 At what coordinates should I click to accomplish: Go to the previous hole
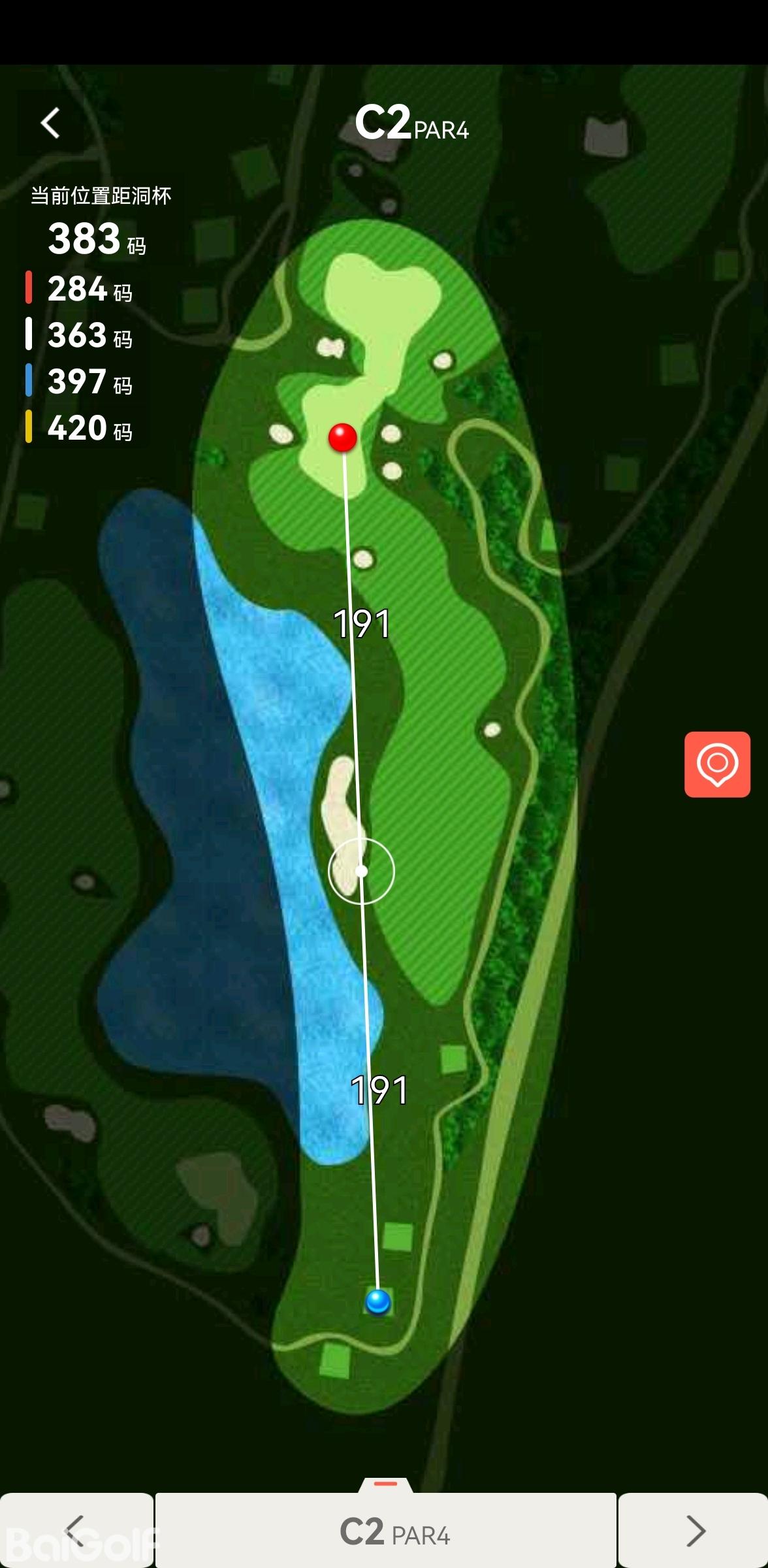click(76, 1530)
